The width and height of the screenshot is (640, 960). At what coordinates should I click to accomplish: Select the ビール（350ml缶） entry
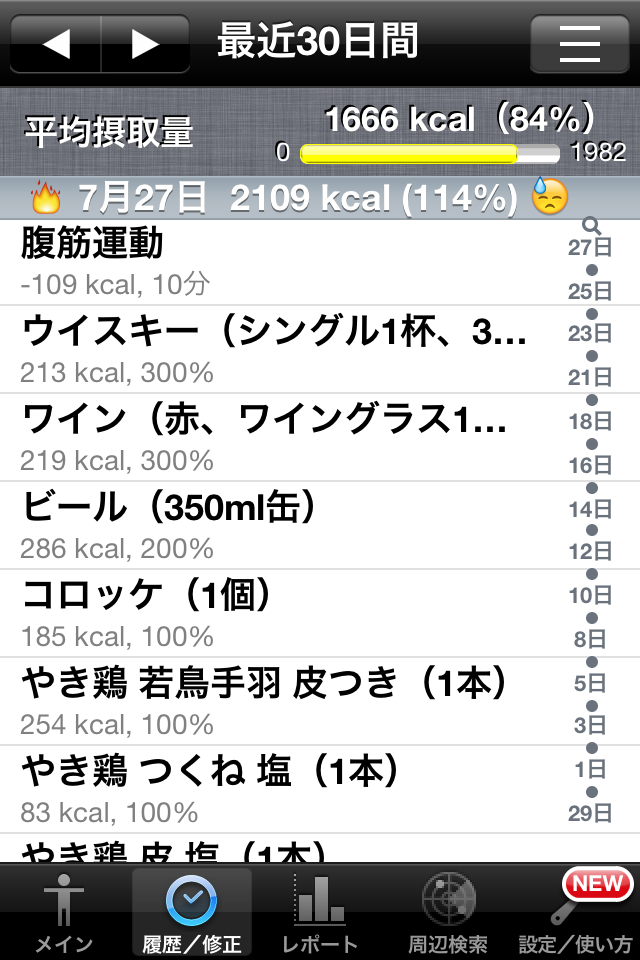(280, 526)
